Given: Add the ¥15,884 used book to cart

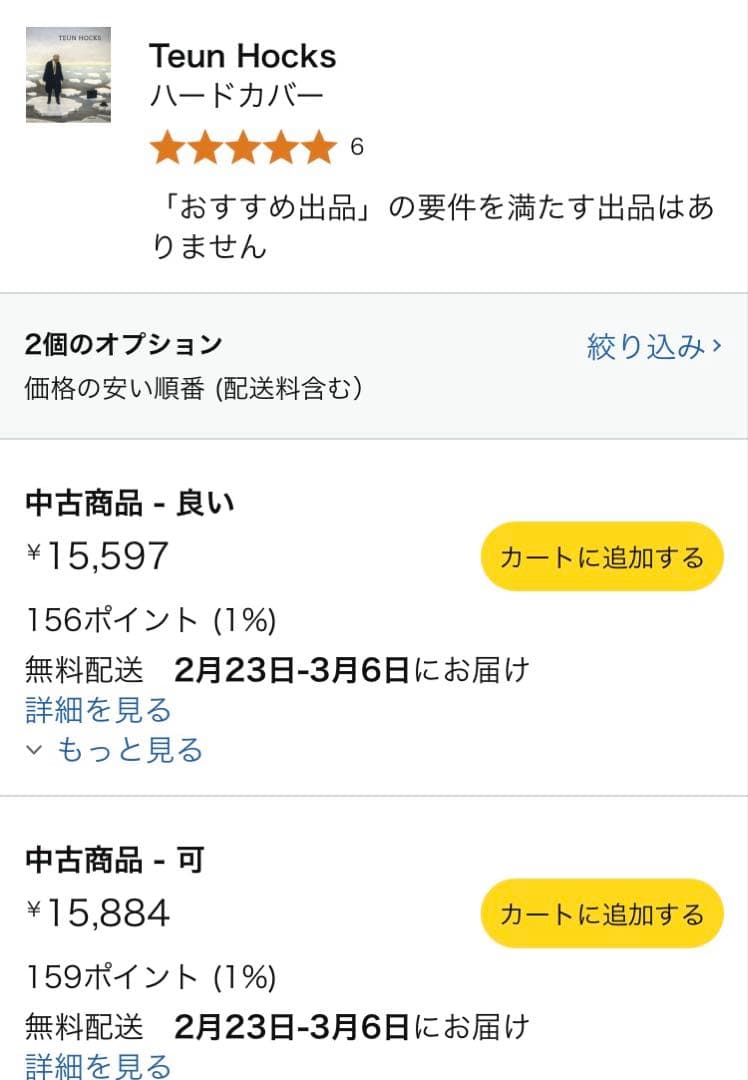Looking at the screenshot, I should click(601, 914).
